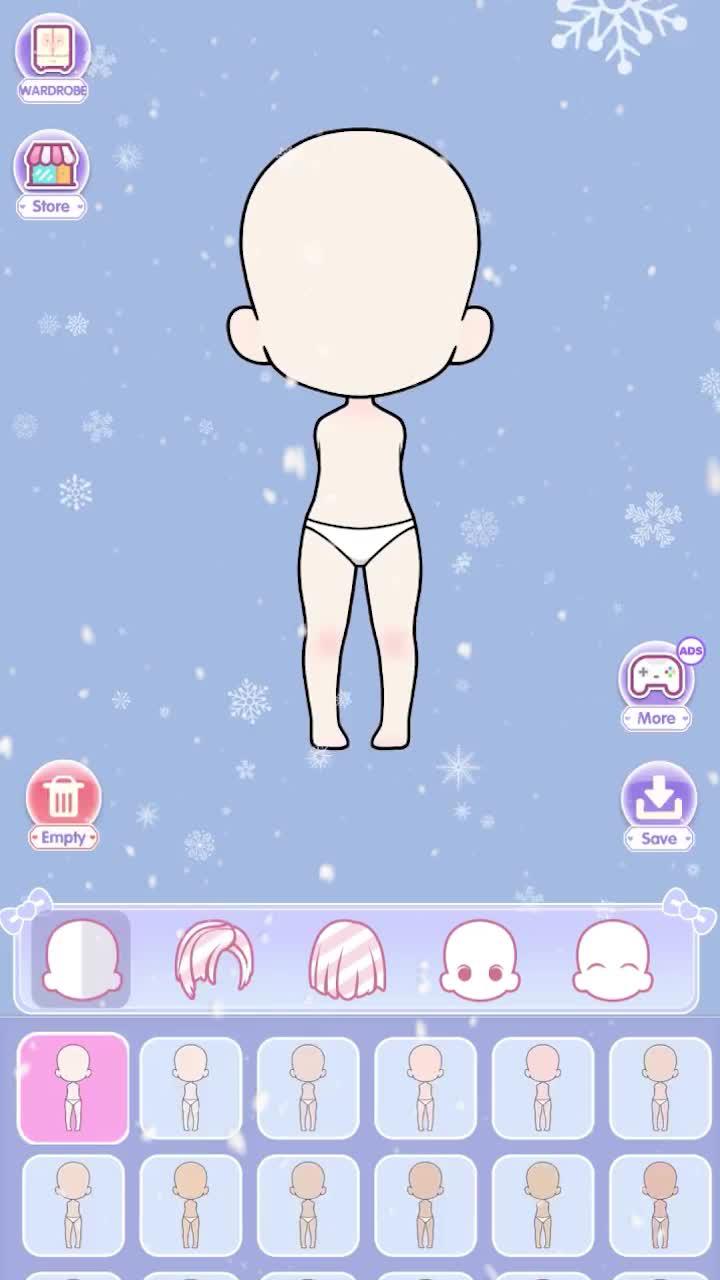This screenshot has width=720, height=1280.
Task: Open the Wardrobe cabinet icon
Action: [x=53, y=50]
